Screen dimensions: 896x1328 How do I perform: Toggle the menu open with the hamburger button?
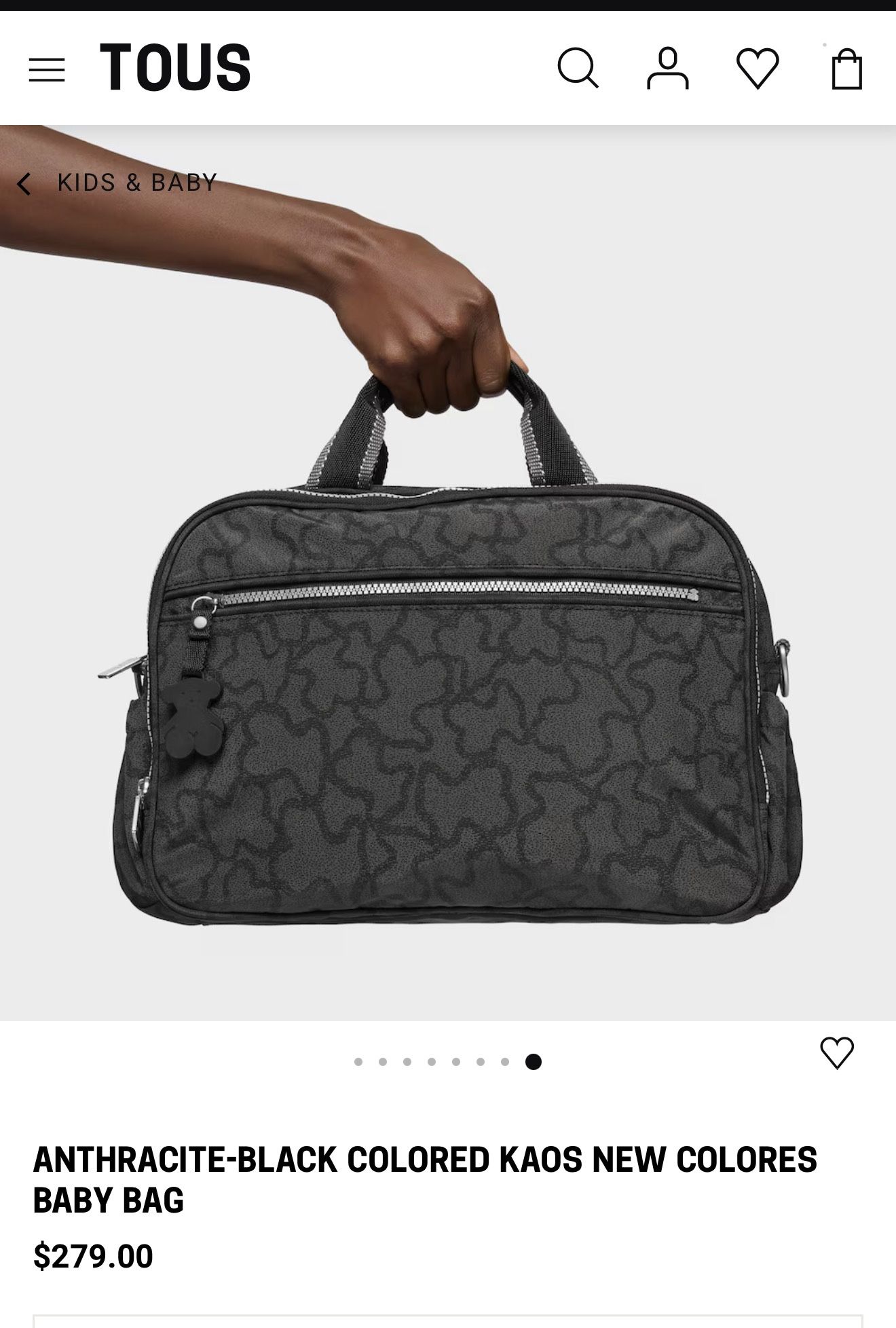point(47,67)
